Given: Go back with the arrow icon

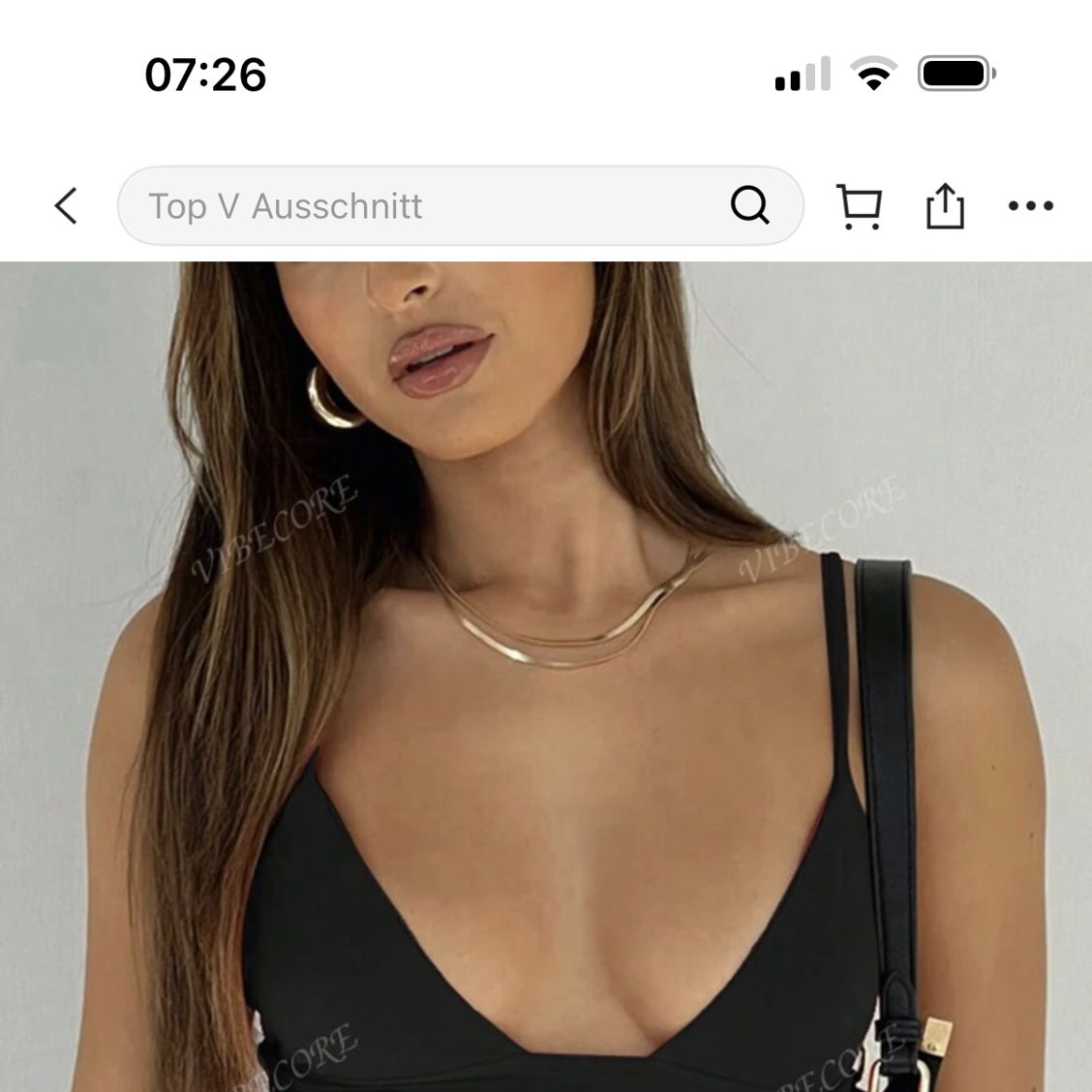Looking at the screenshot, I should (66, 205).
